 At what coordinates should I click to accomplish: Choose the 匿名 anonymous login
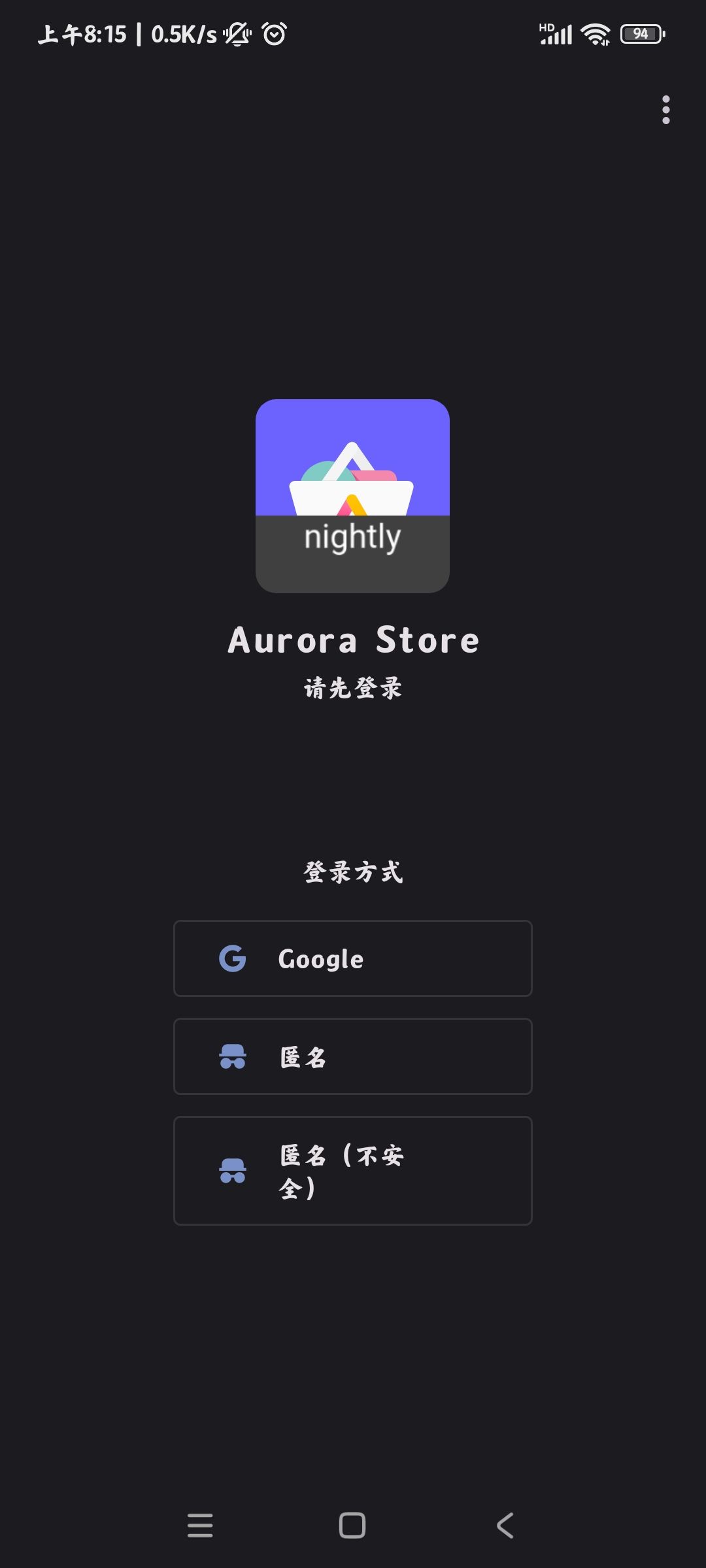tap(352, 1056)
